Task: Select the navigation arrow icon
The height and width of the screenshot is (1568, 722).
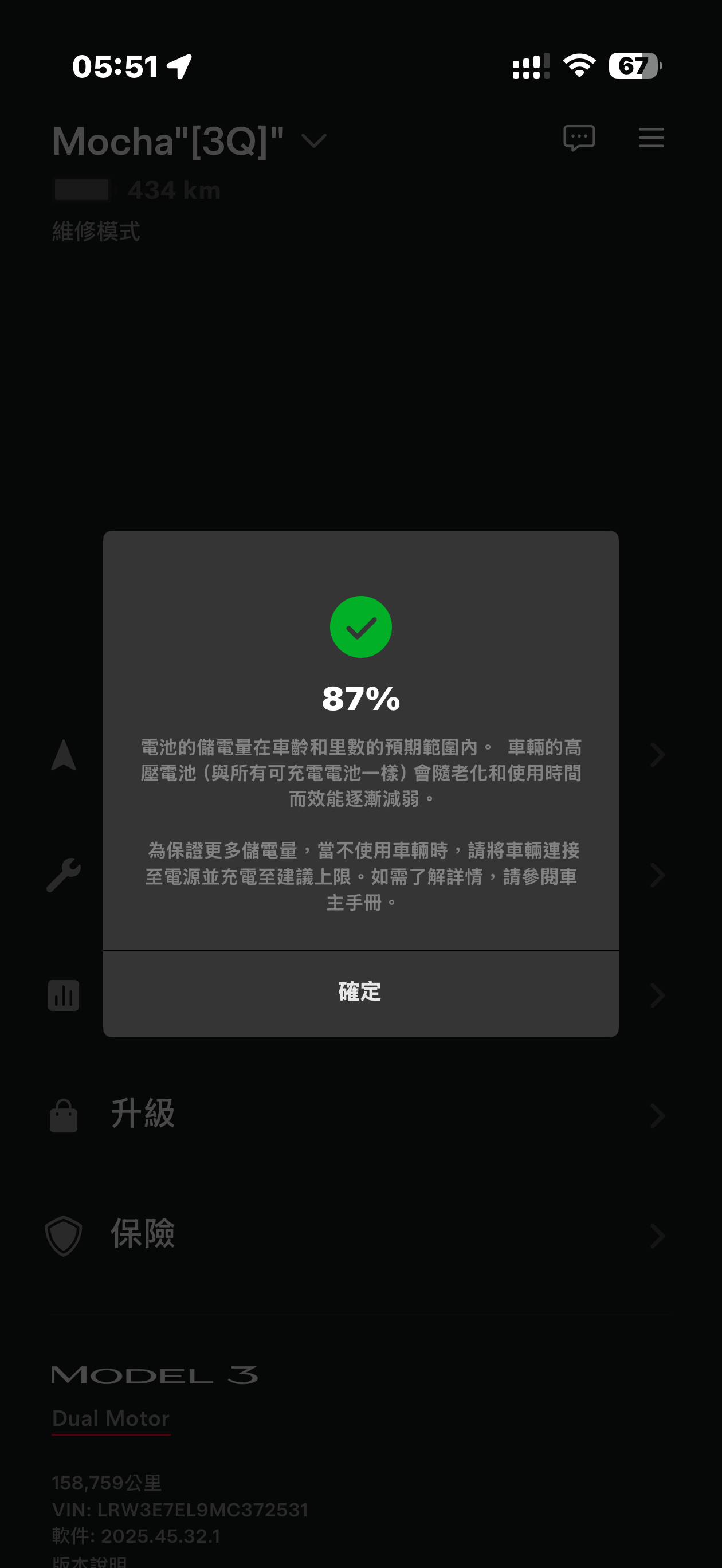Action: (x=63, y=755)
